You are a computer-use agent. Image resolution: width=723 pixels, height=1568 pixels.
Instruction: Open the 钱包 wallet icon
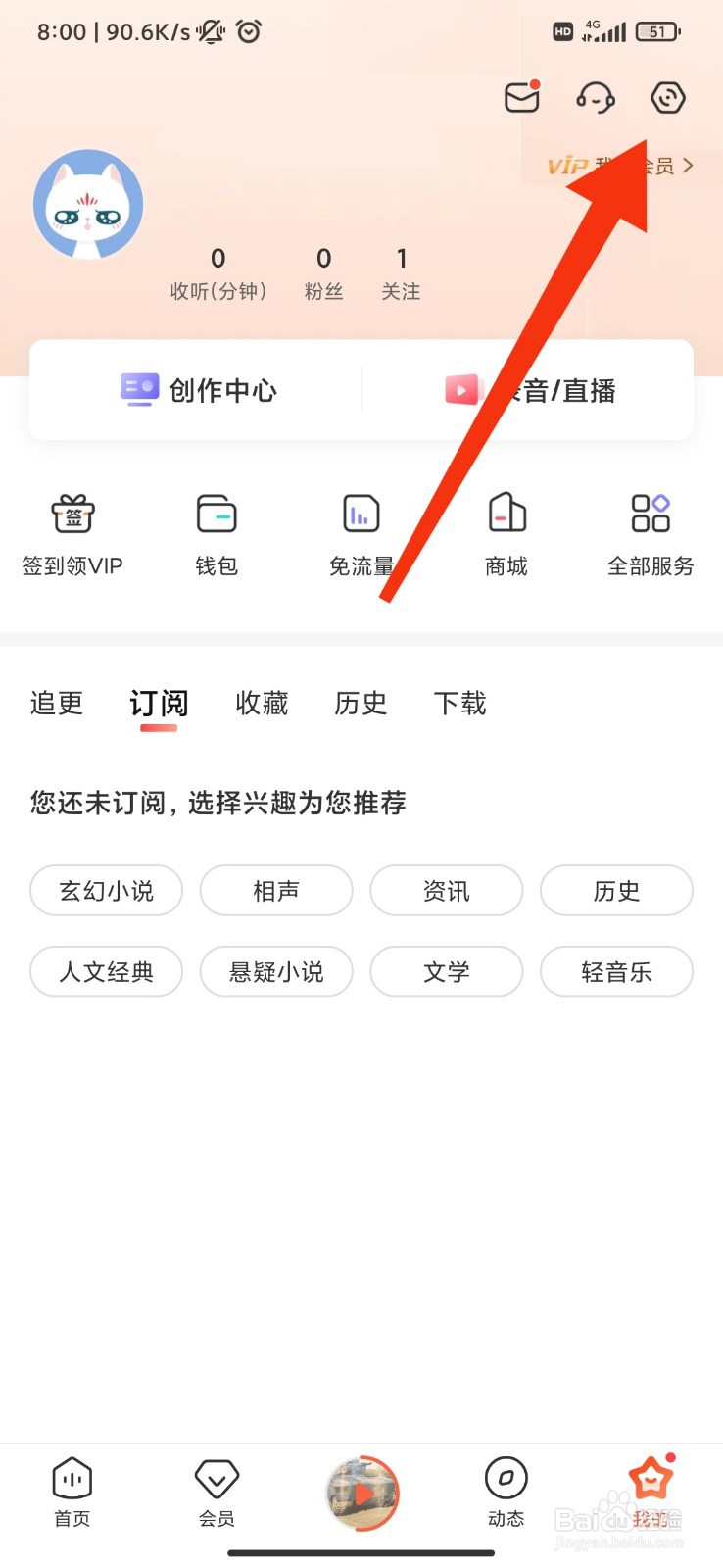[216, 532]
